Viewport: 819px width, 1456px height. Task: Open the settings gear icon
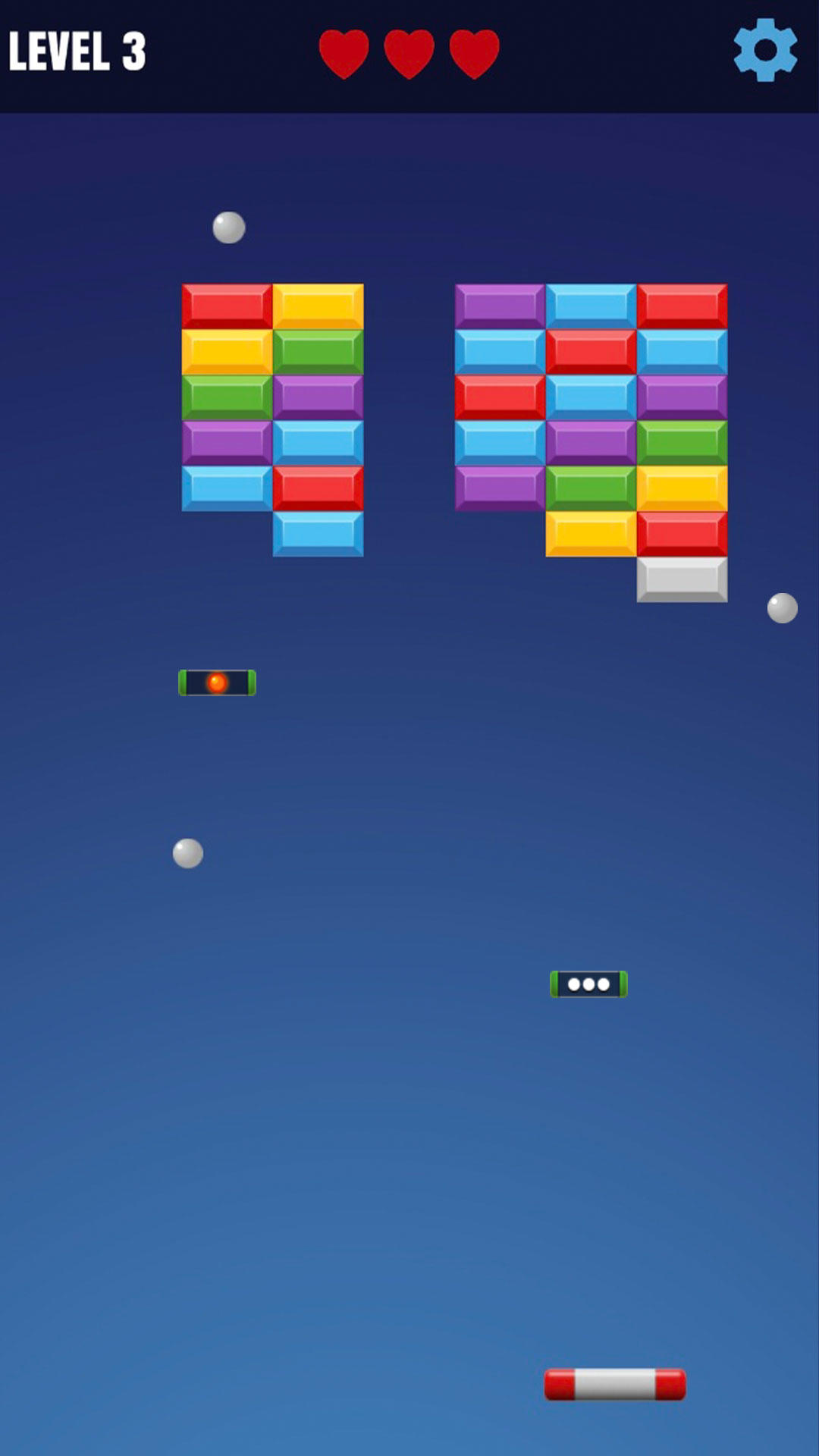click(765, 50)
